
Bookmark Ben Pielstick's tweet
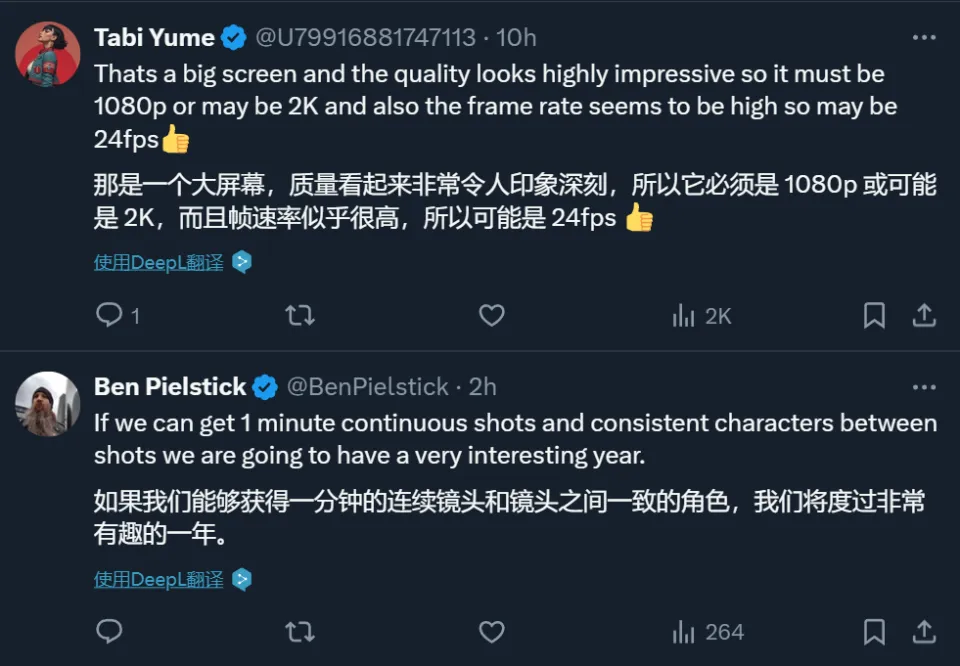[x=874, y=632]
